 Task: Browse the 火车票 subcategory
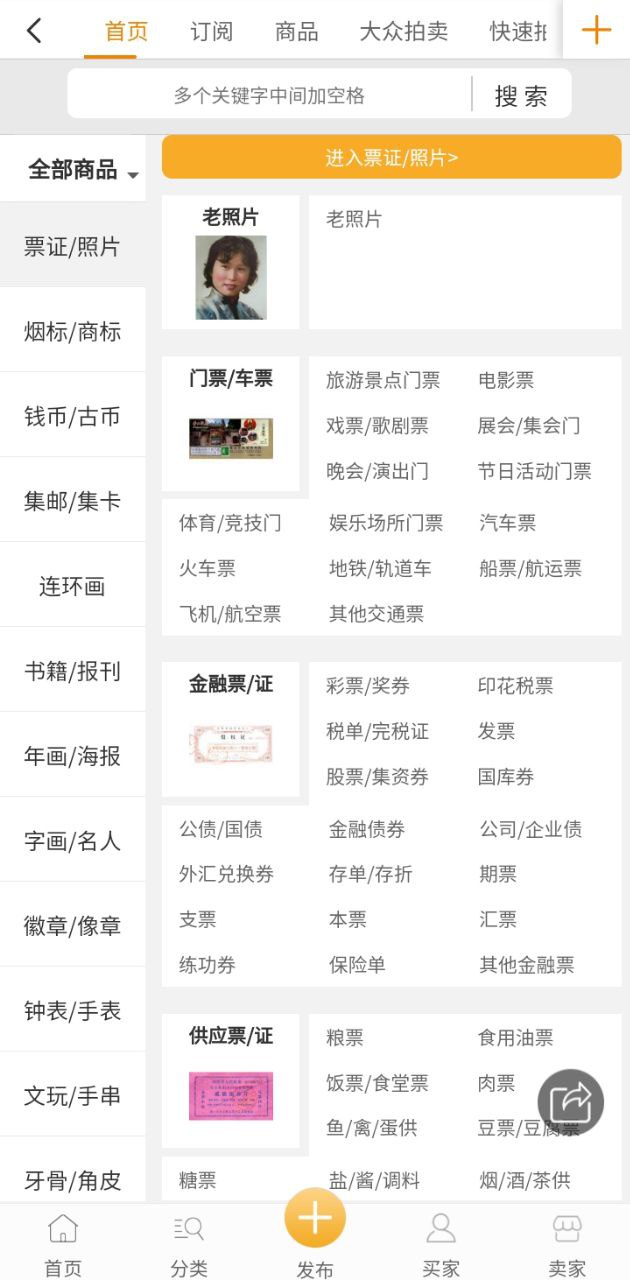[207, 568]
